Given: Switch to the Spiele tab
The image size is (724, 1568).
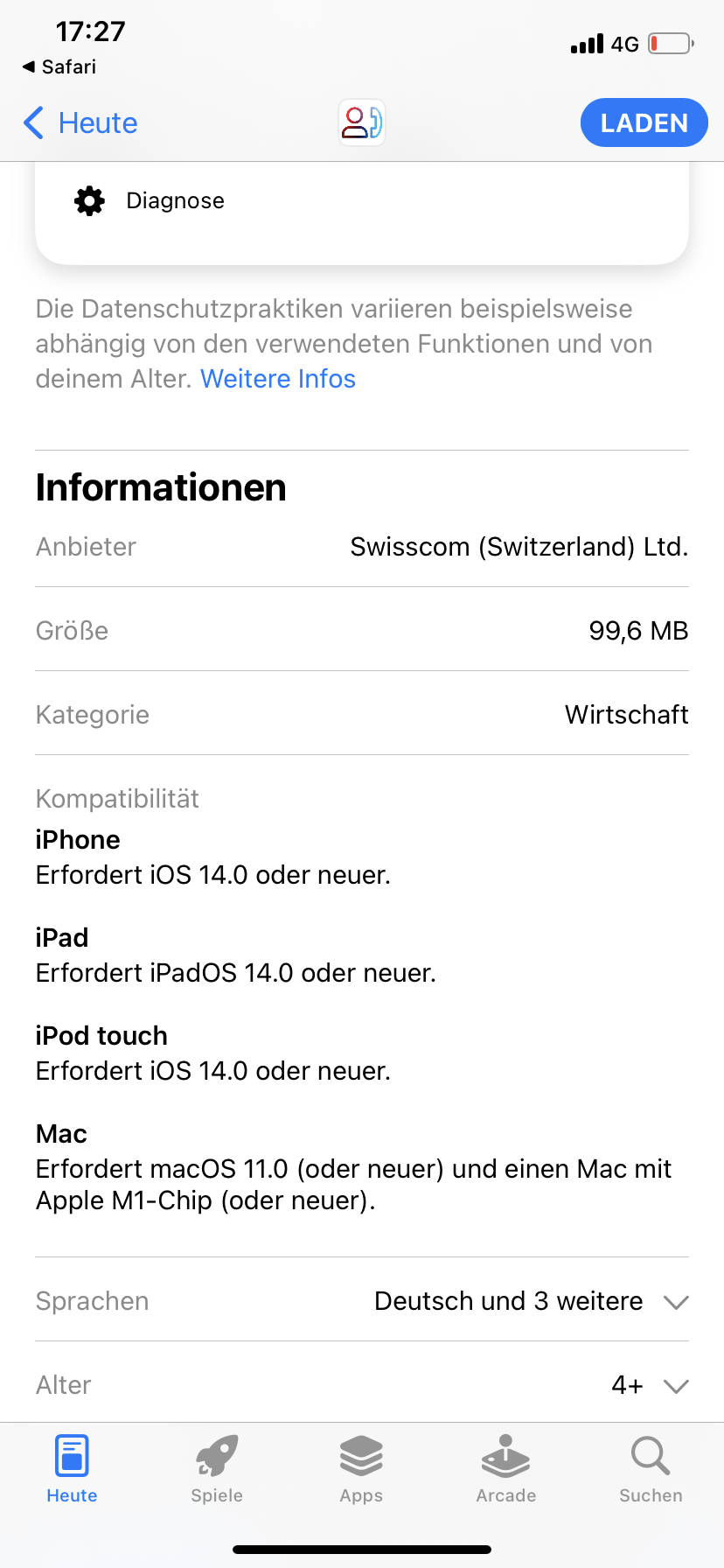Looking at the screenshot, I should tap(217, 1470).
